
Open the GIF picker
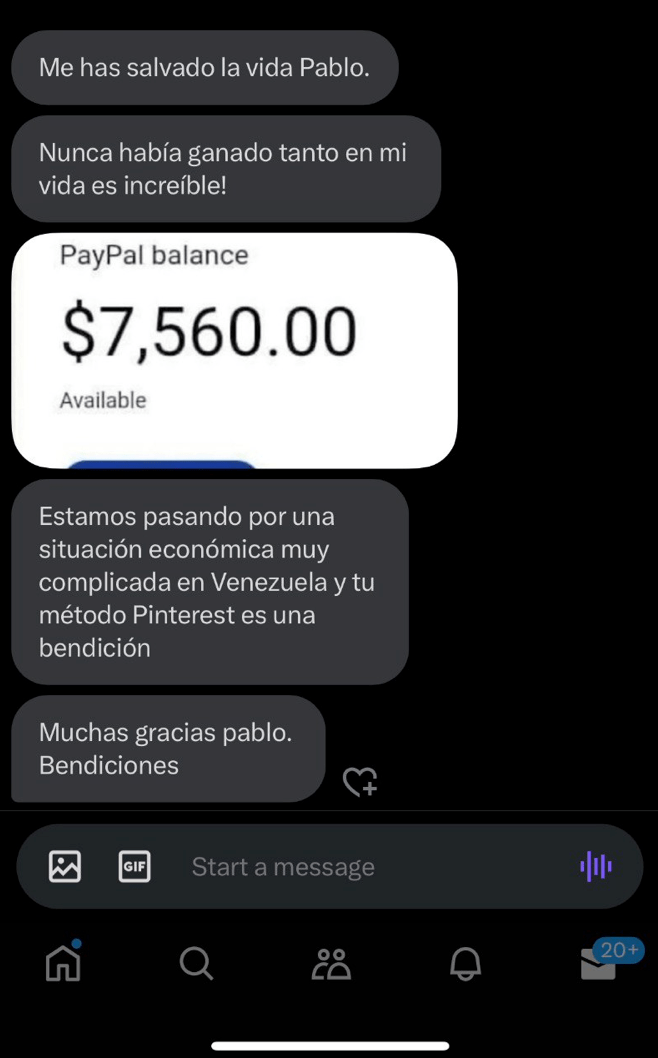pyautogui.click(x=135, y=866)
